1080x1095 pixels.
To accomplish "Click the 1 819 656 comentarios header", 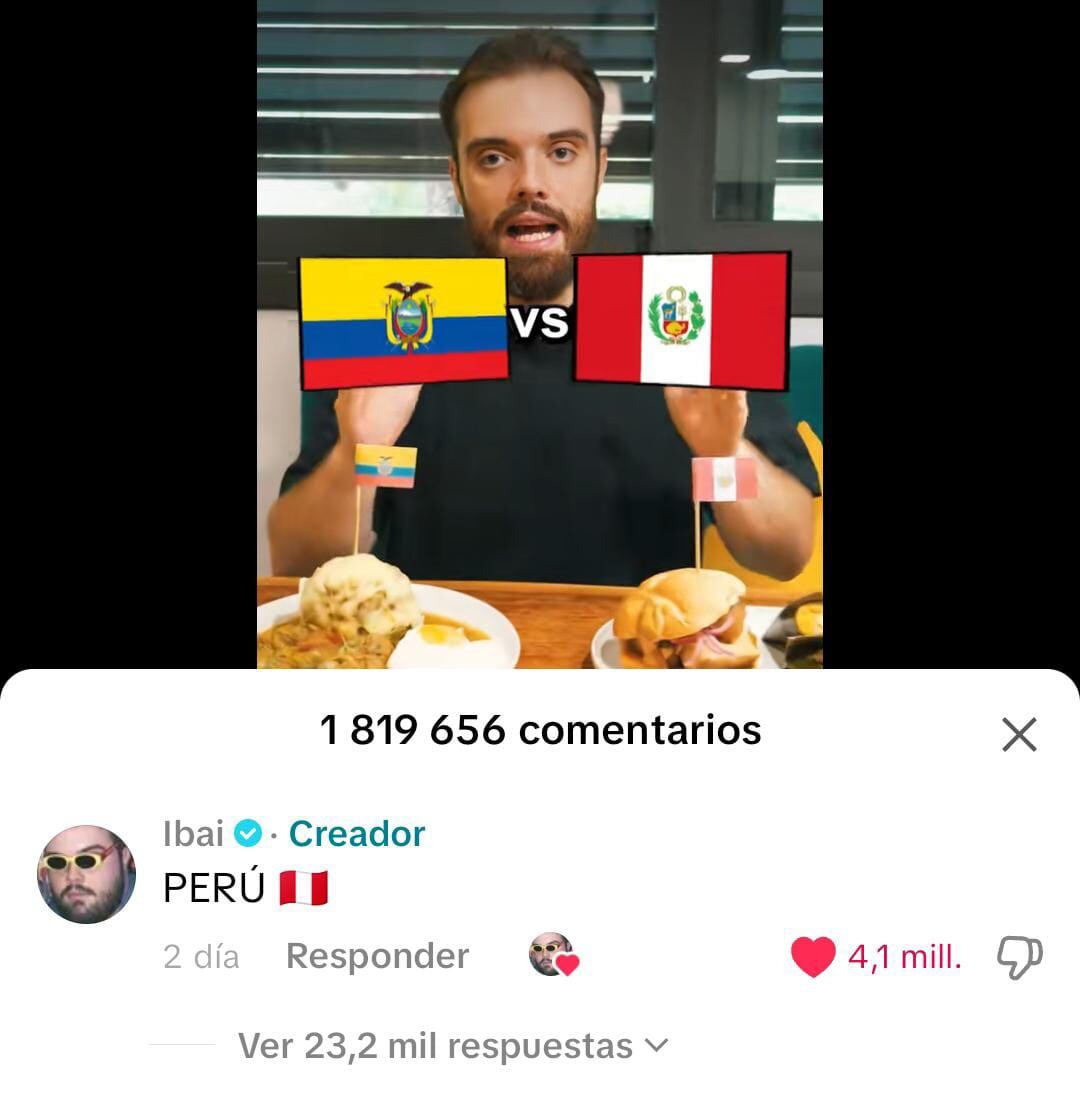I will pyautogui.click(x=539, y=731).
